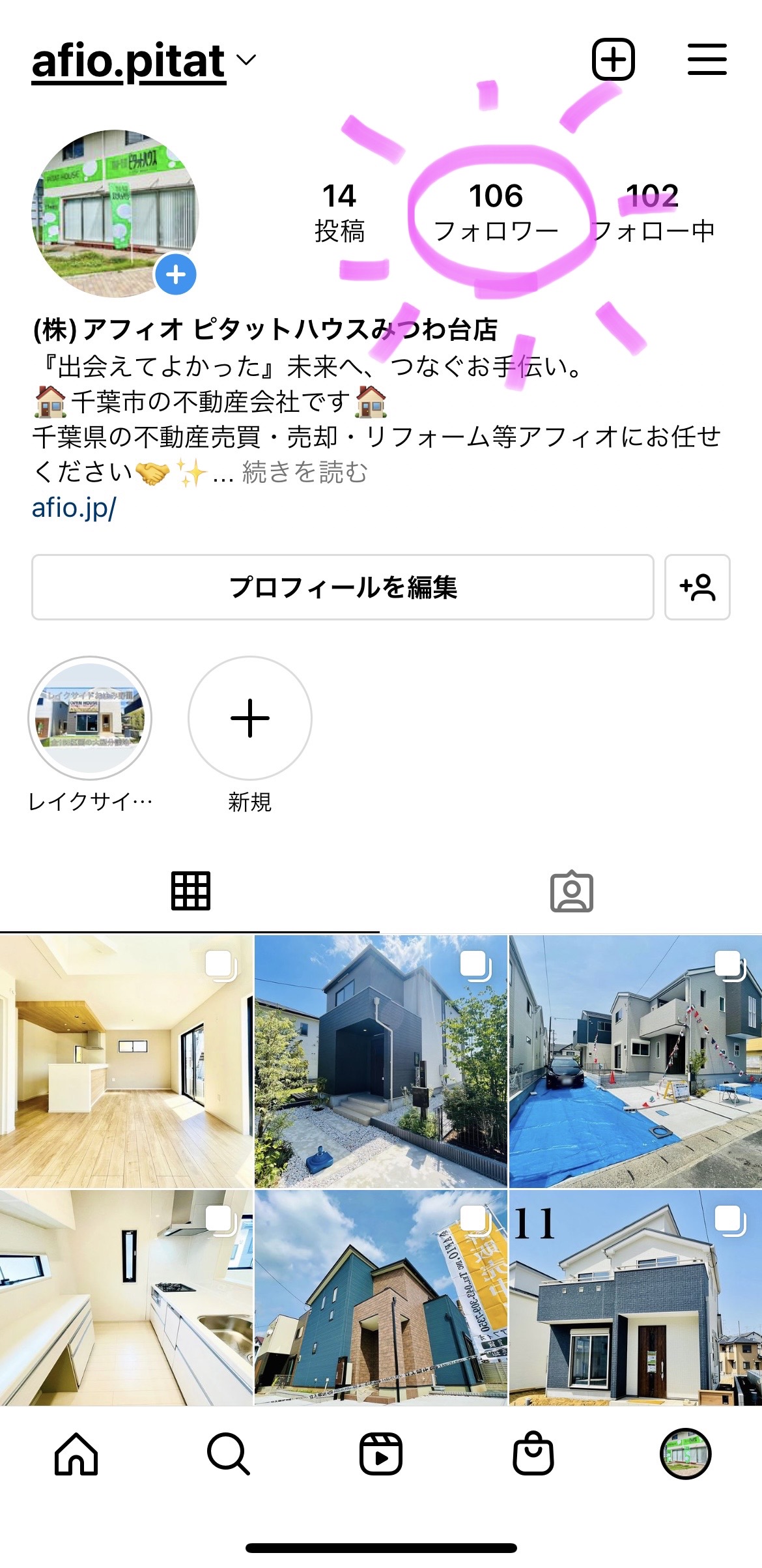Open the レイクサイ… story highlight
Image resolution: width=762 pixels, height=1568 pixels.
[90, 718]
